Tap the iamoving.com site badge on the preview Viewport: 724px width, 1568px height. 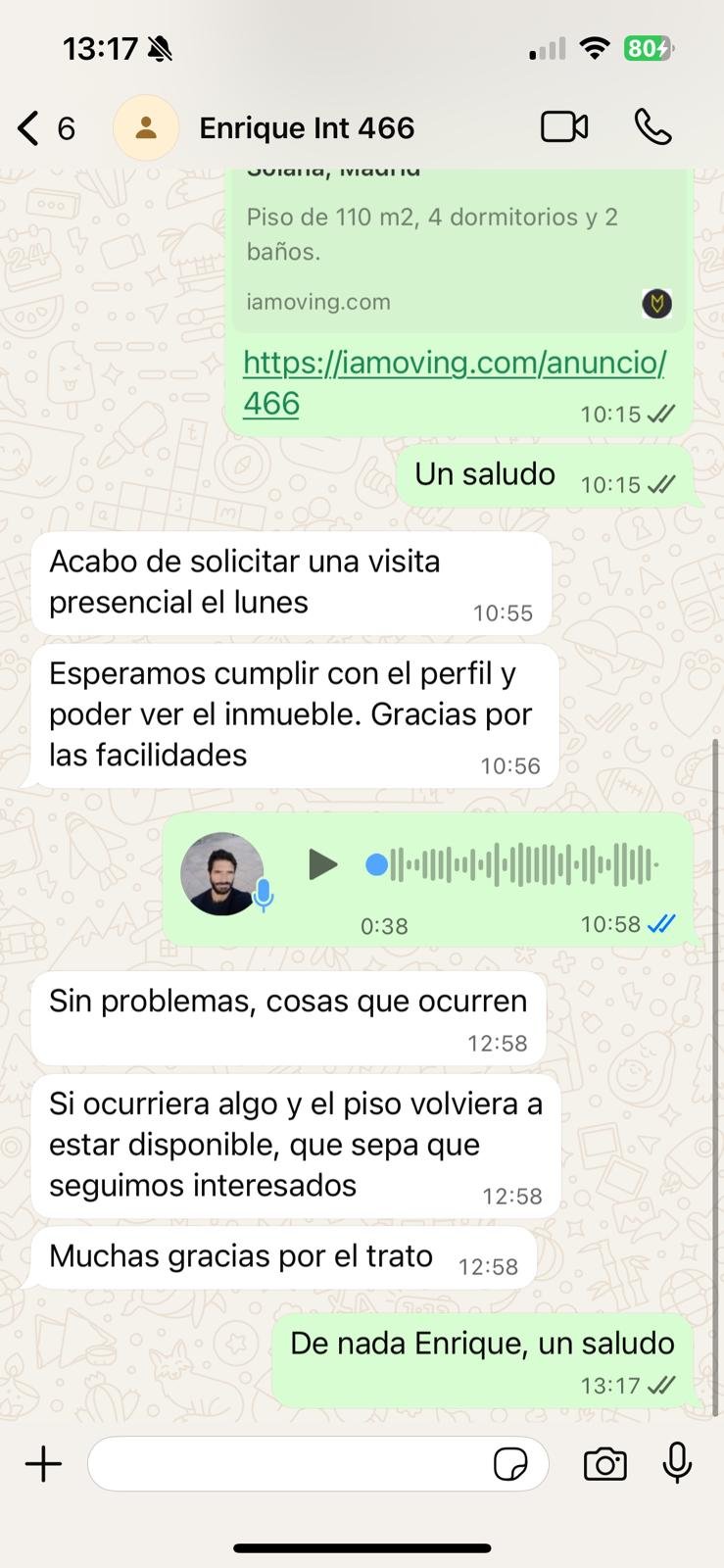click(656, 304)
